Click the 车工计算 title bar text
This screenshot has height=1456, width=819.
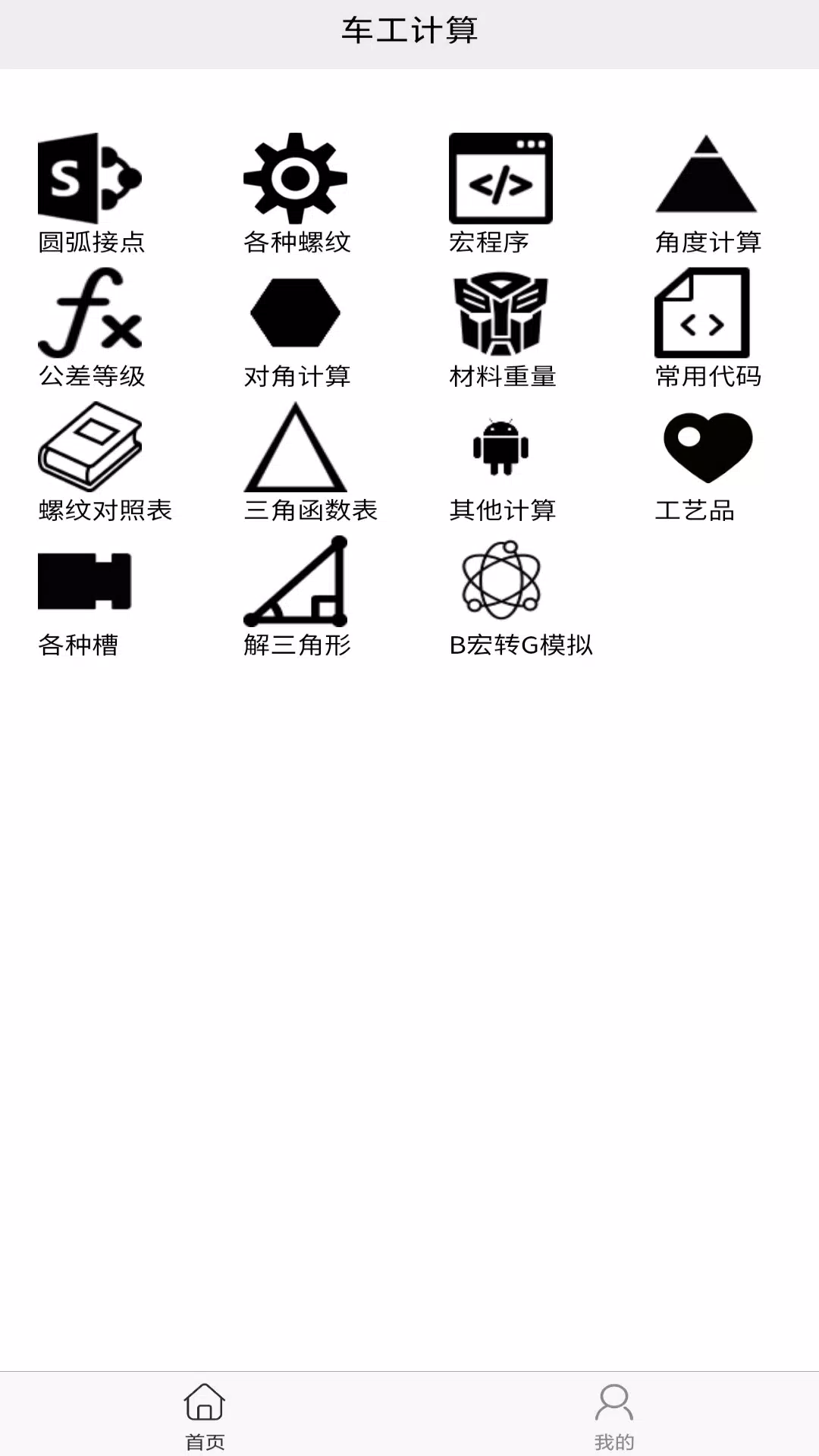click(x=409, y=30)
